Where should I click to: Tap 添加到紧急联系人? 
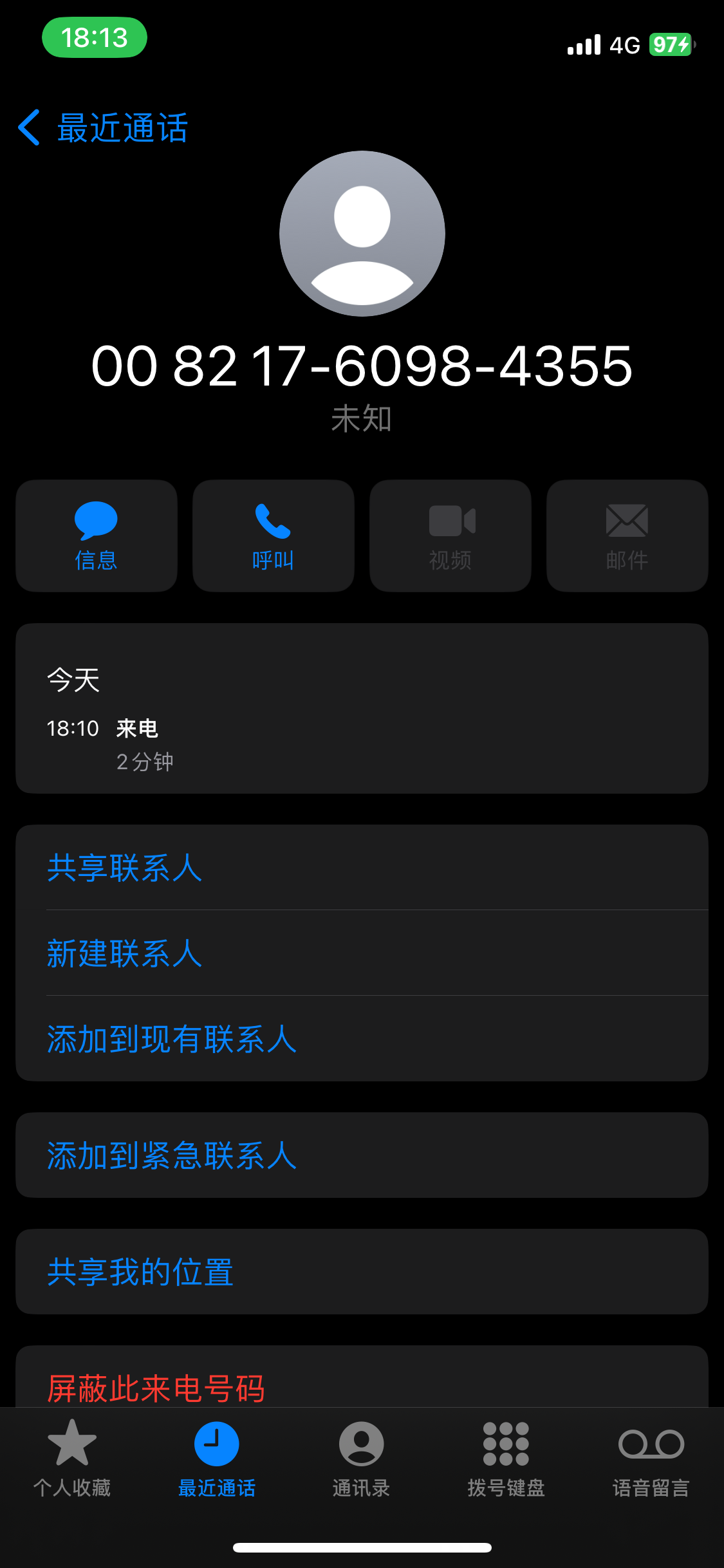[x=362, y=1155]
